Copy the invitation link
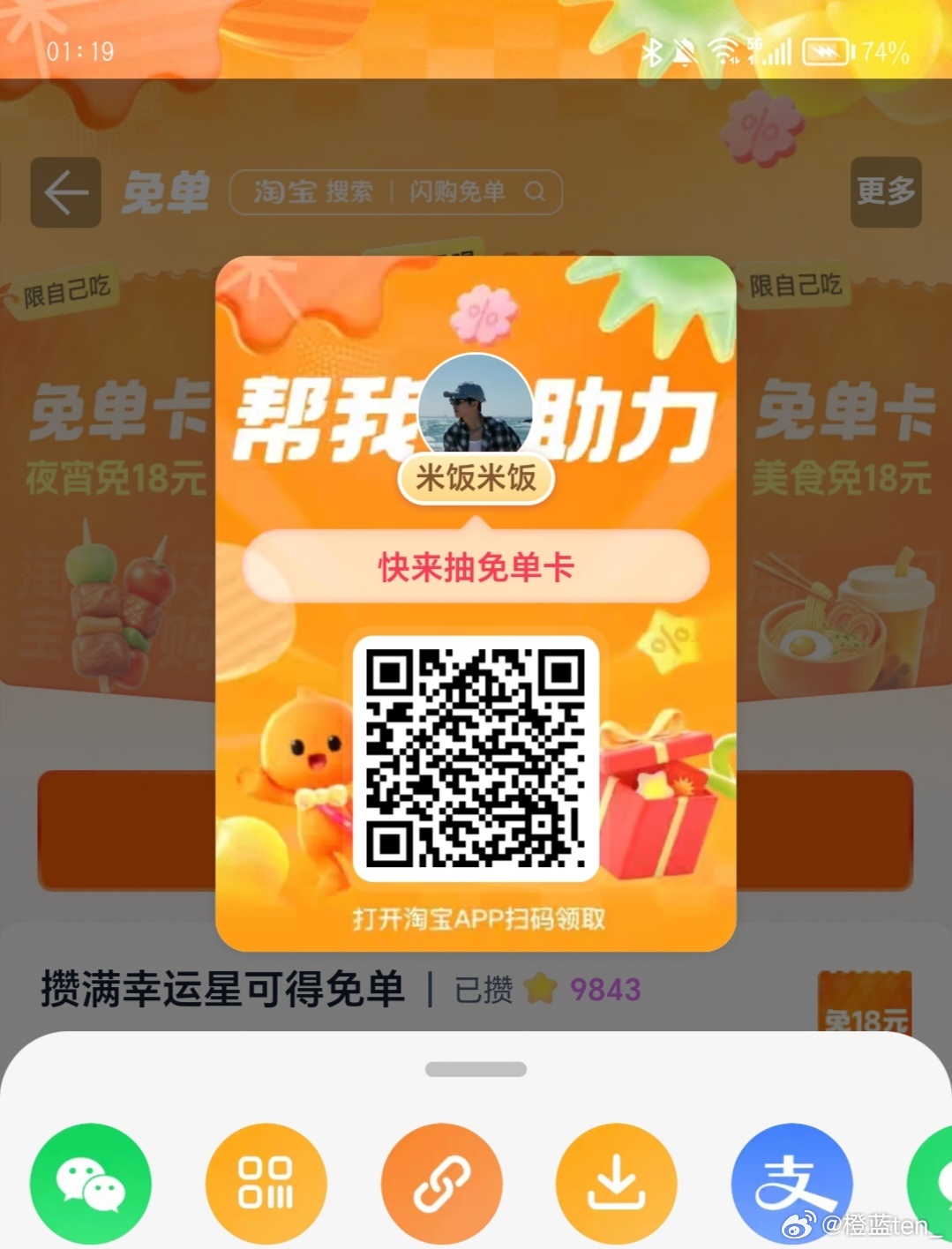This screenshot has width=952, height=1249. click(x=441, y=1183)
